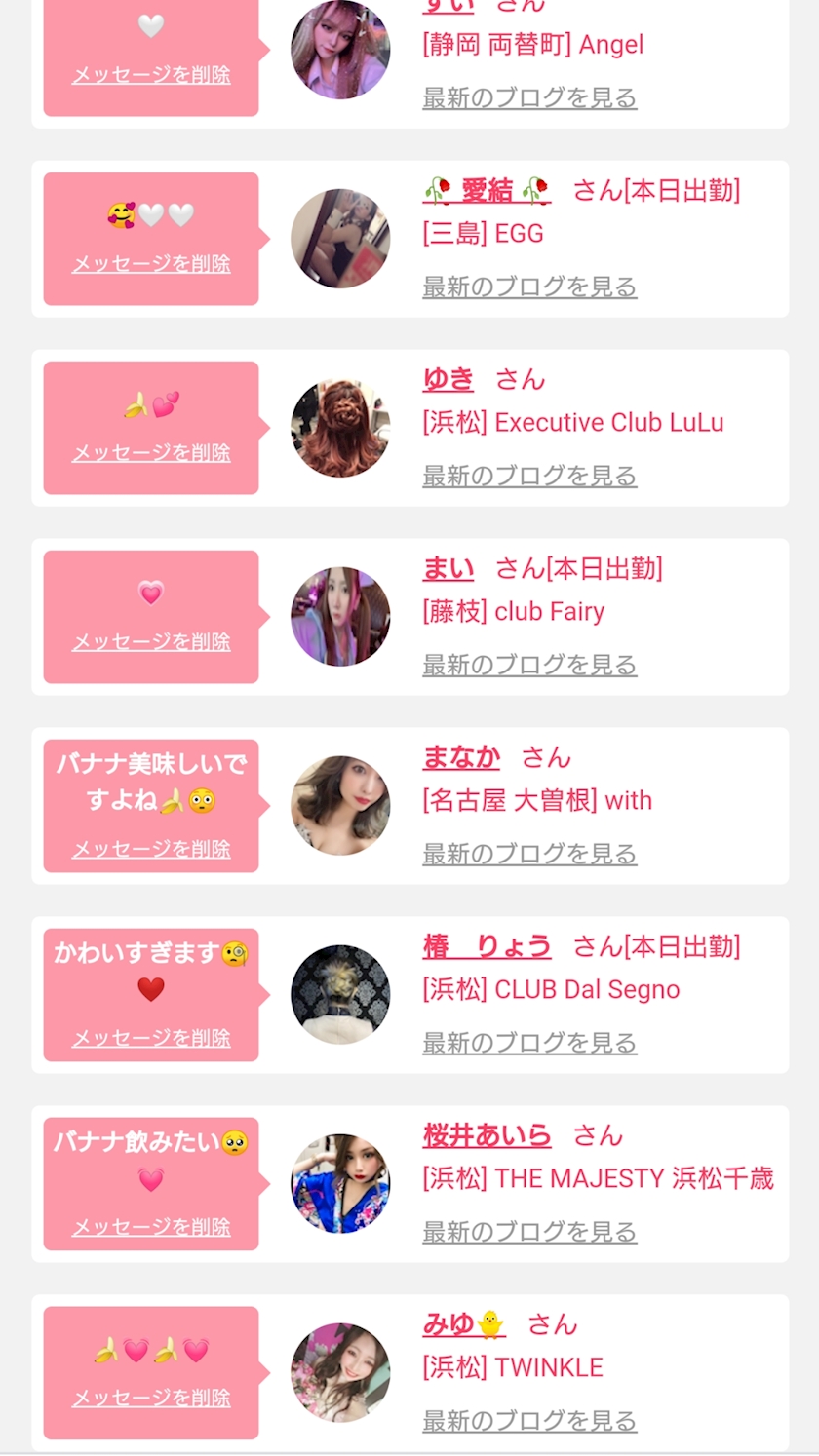The width and height of the screenshot is (819, 1456).
Task: Open まい's profile name link
Action: pos(448,568)
